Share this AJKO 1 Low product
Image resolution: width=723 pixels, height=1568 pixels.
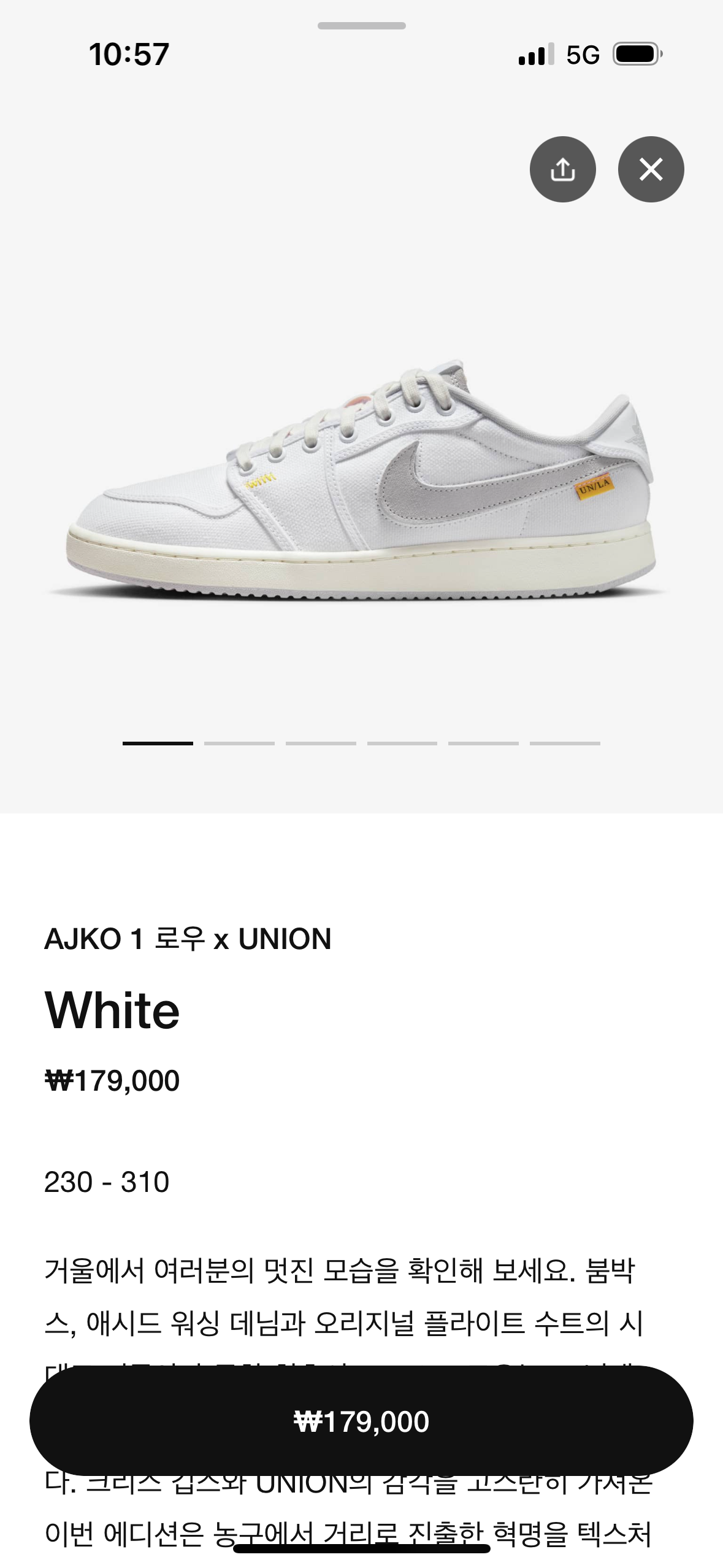(562, 169)
